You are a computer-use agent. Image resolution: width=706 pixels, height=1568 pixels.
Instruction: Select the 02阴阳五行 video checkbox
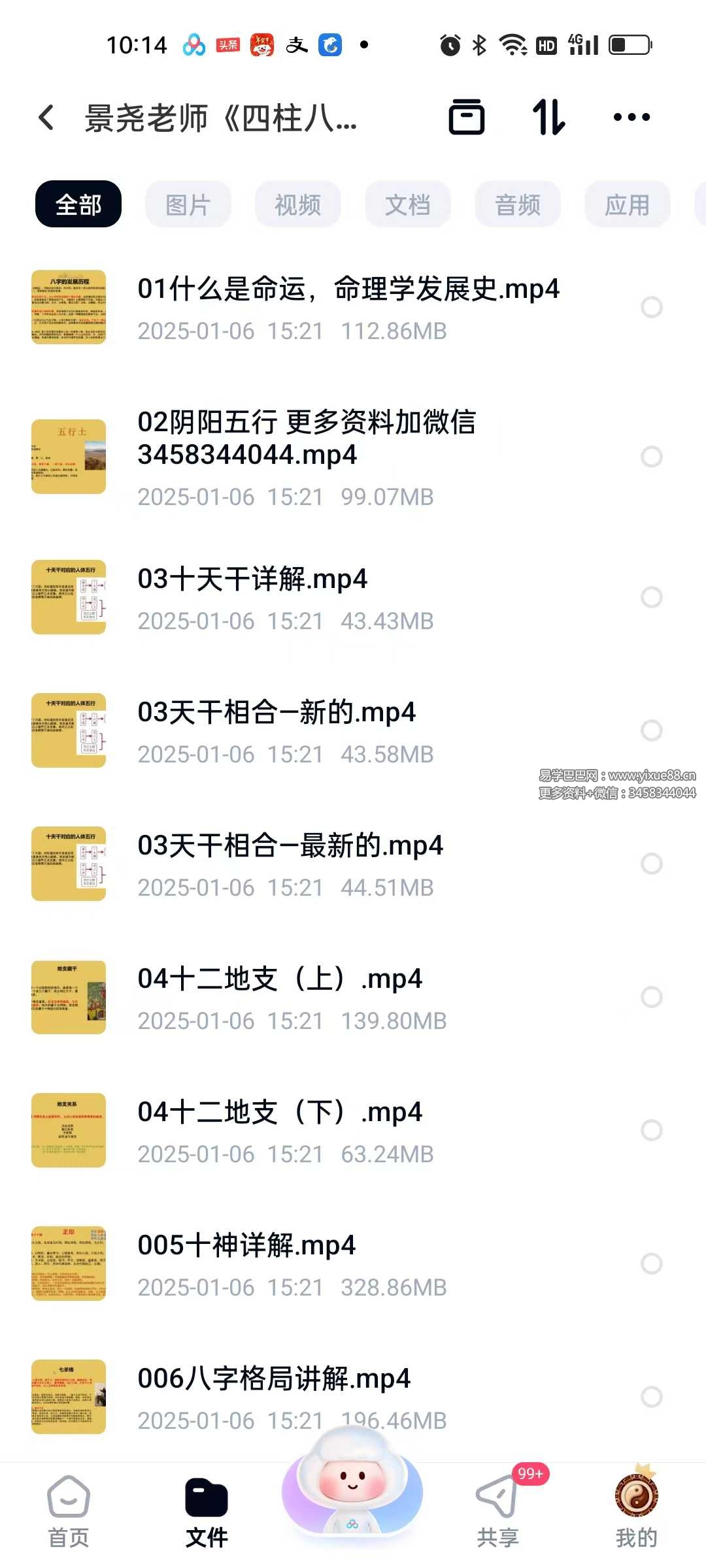coord(652,457)
